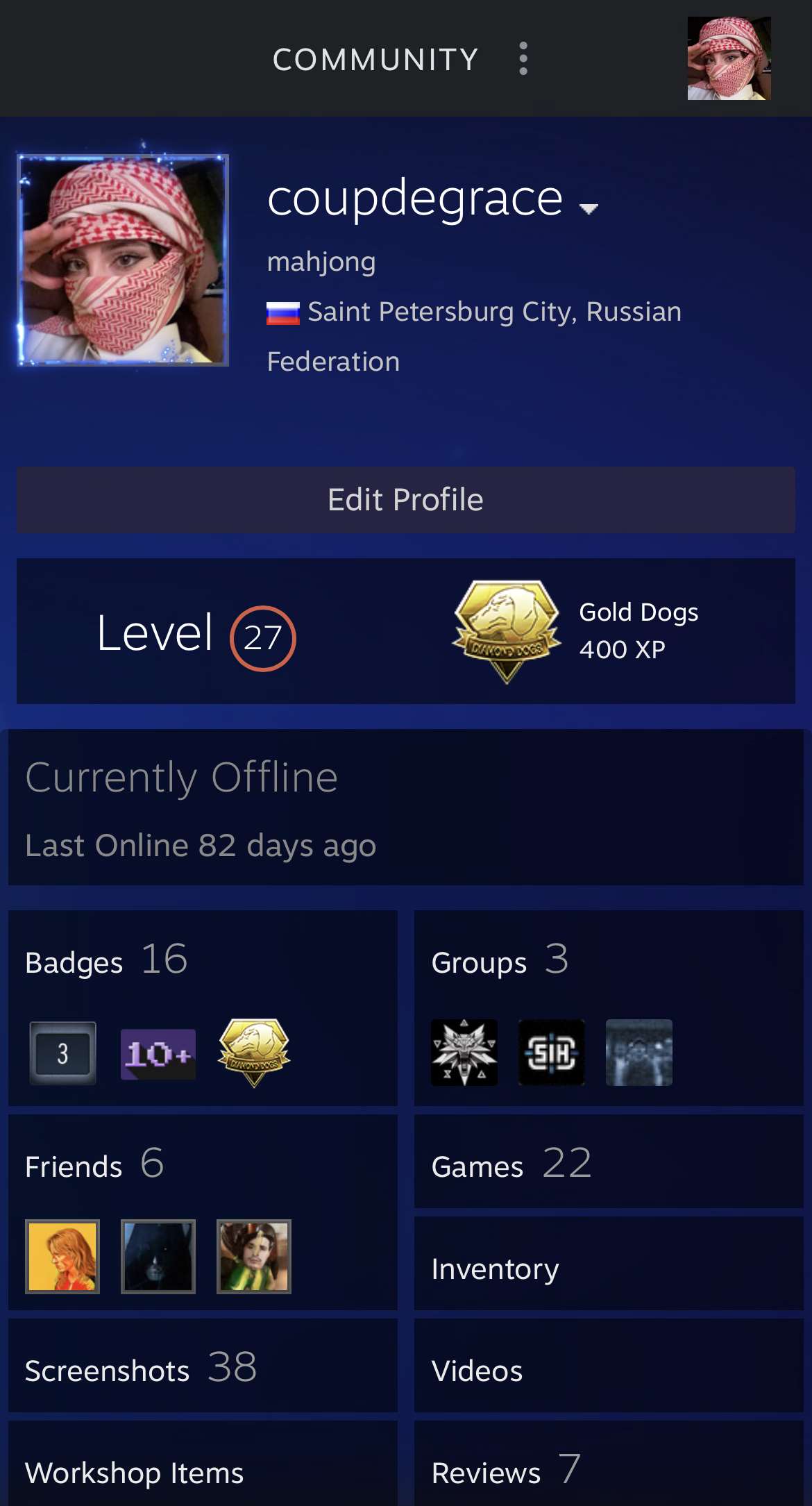The image size is (812, 1506).
Task: Tap the Edit Profile button
Action: pos(406,500)
